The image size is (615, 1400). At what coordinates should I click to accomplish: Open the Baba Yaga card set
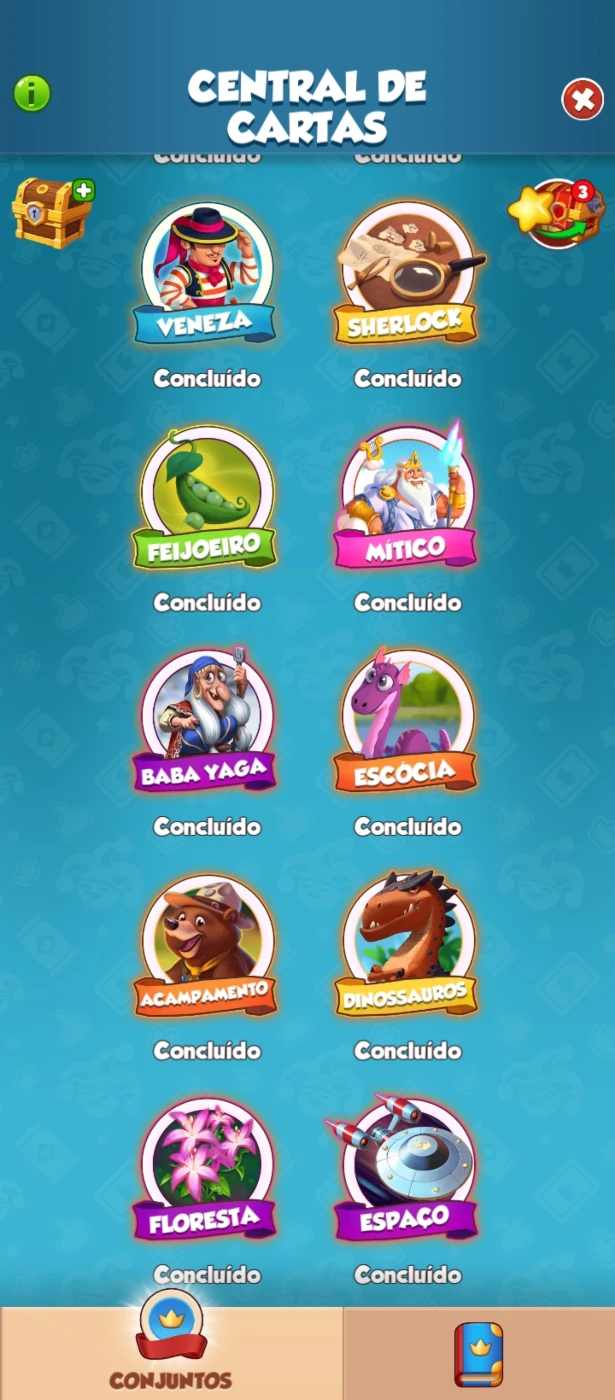205,722
